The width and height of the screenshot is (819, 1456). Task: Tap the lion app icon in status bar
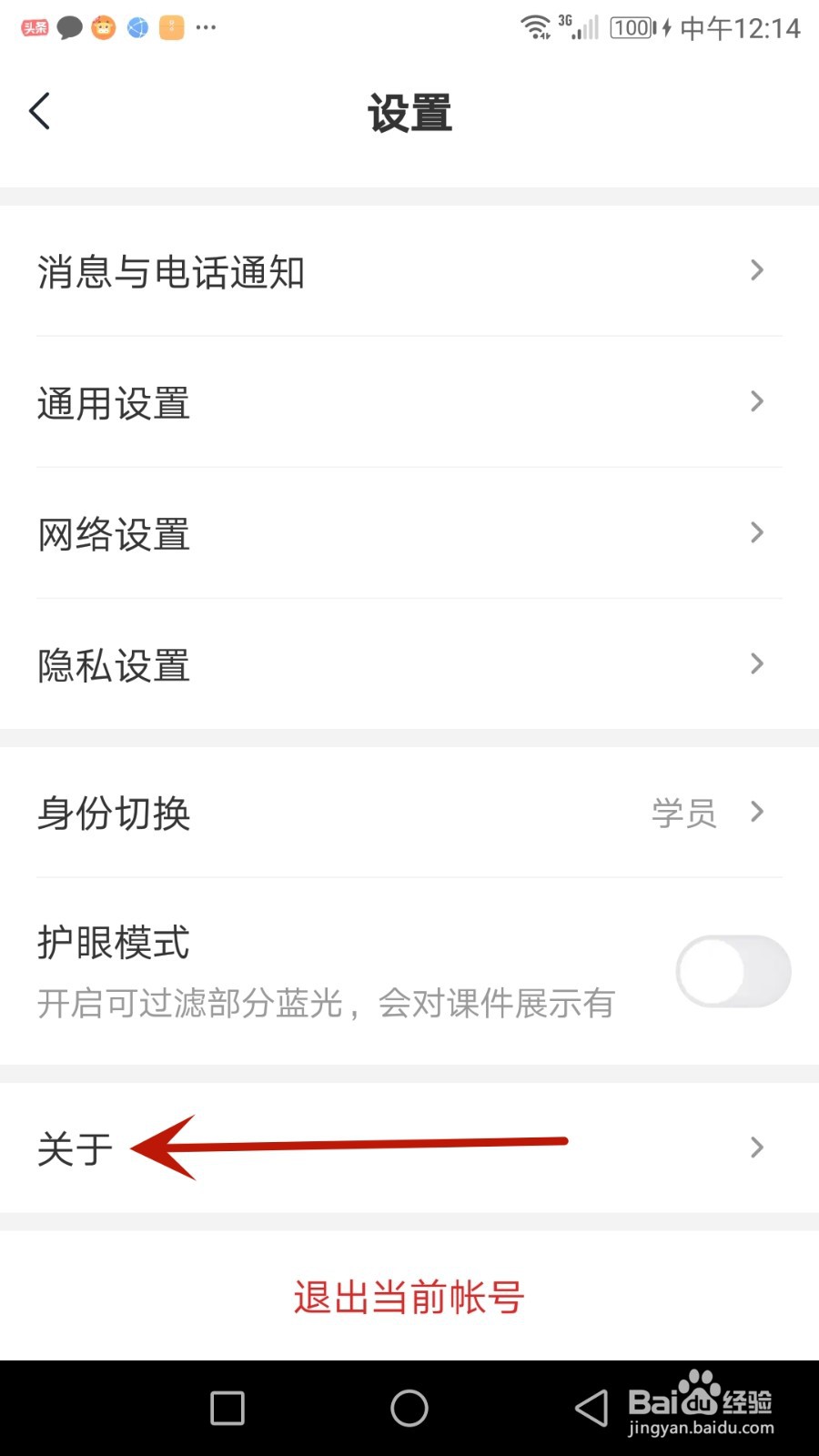(x=103, y=26)
